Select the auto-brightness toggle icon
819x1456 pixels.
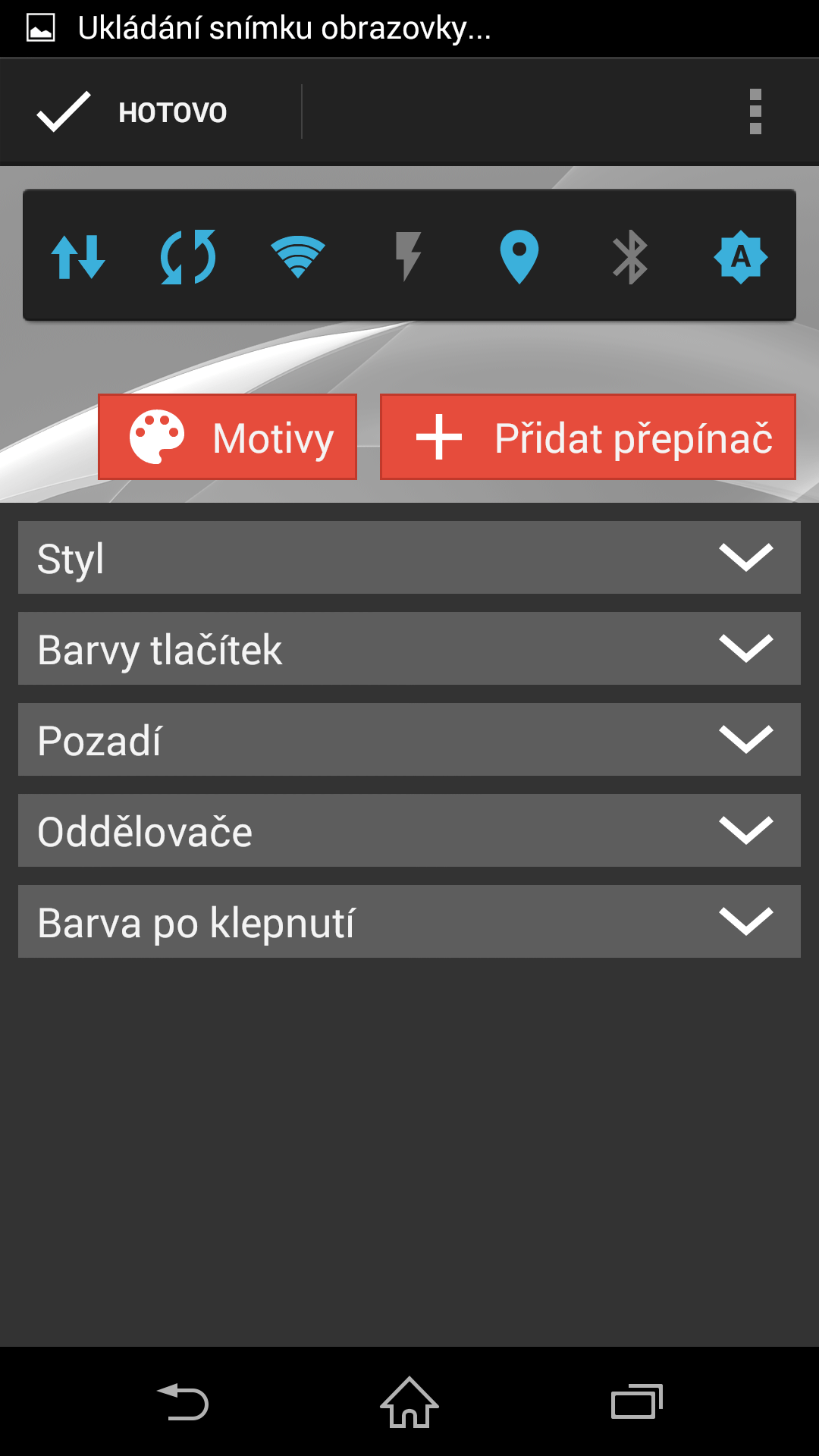(741, 256)
